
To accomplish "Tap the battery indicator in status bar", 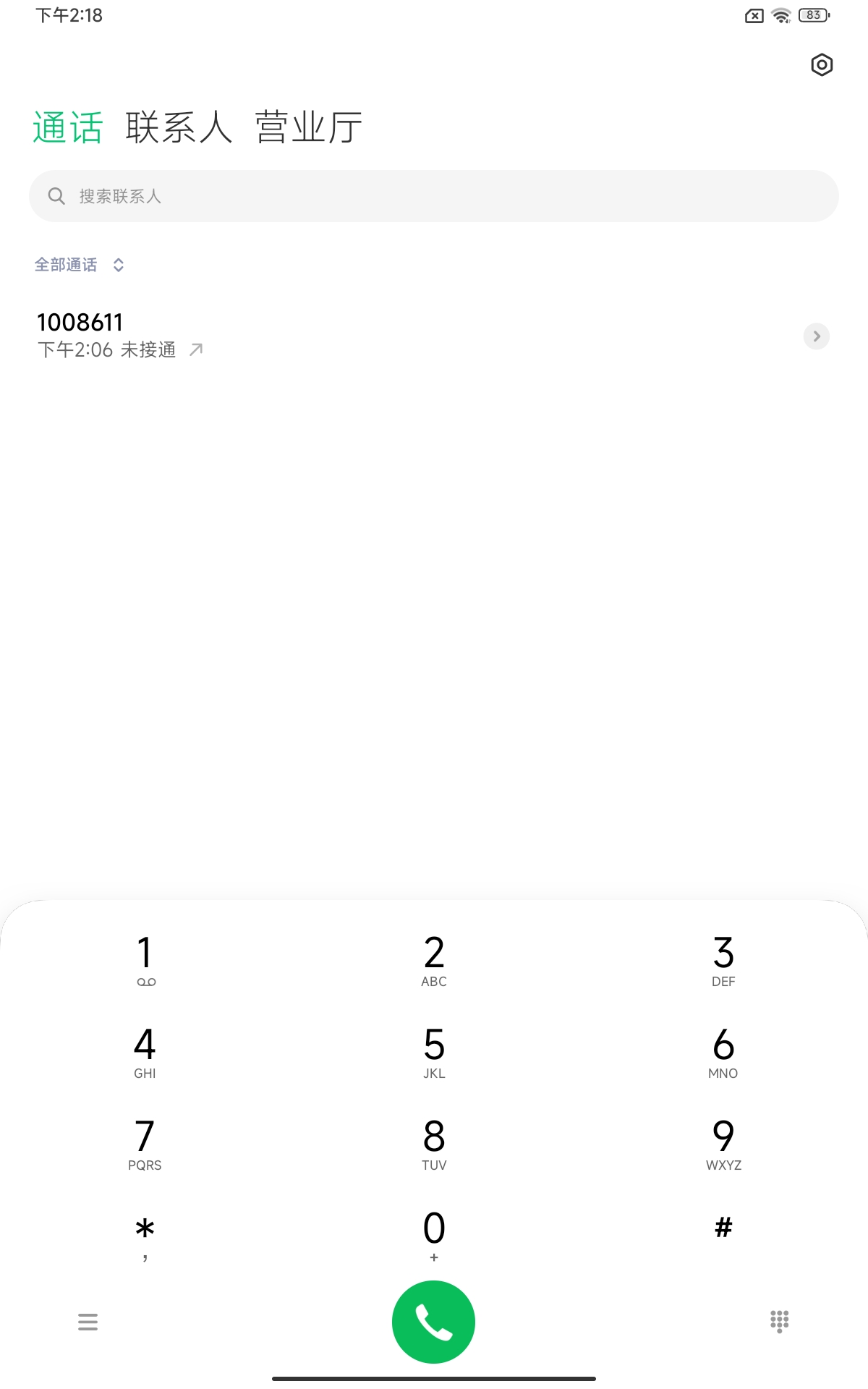I will pos(813,14).
